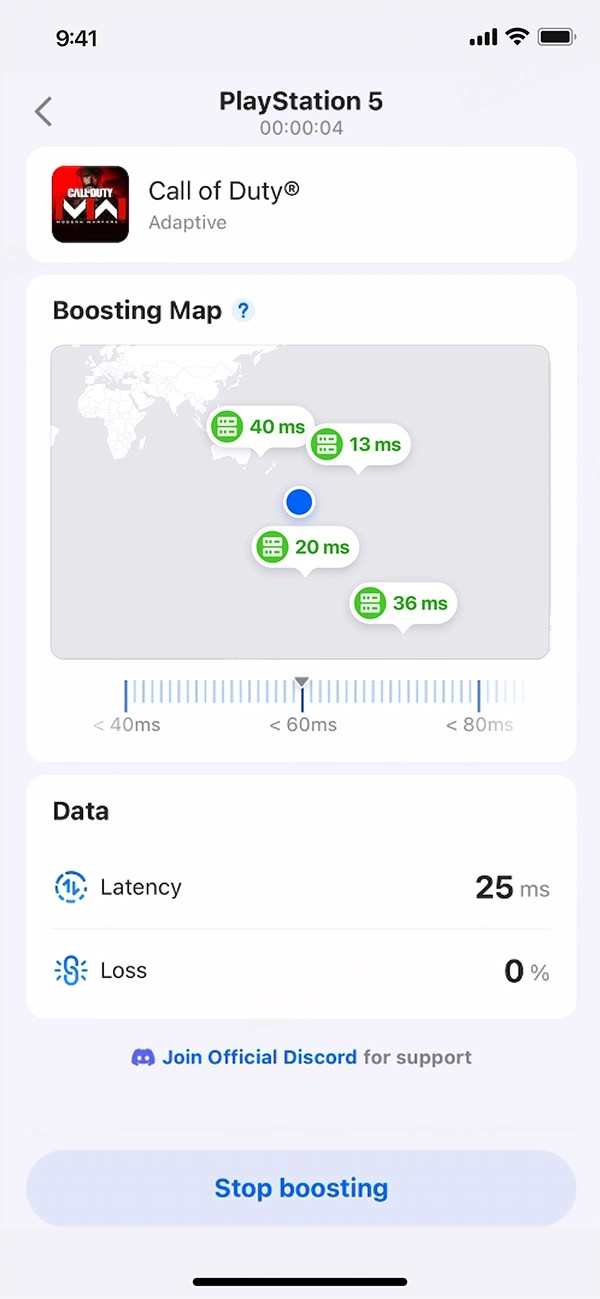Select the 36 ms server marker
Viewport: 600px width, 1299px height.
pos(403,603)
